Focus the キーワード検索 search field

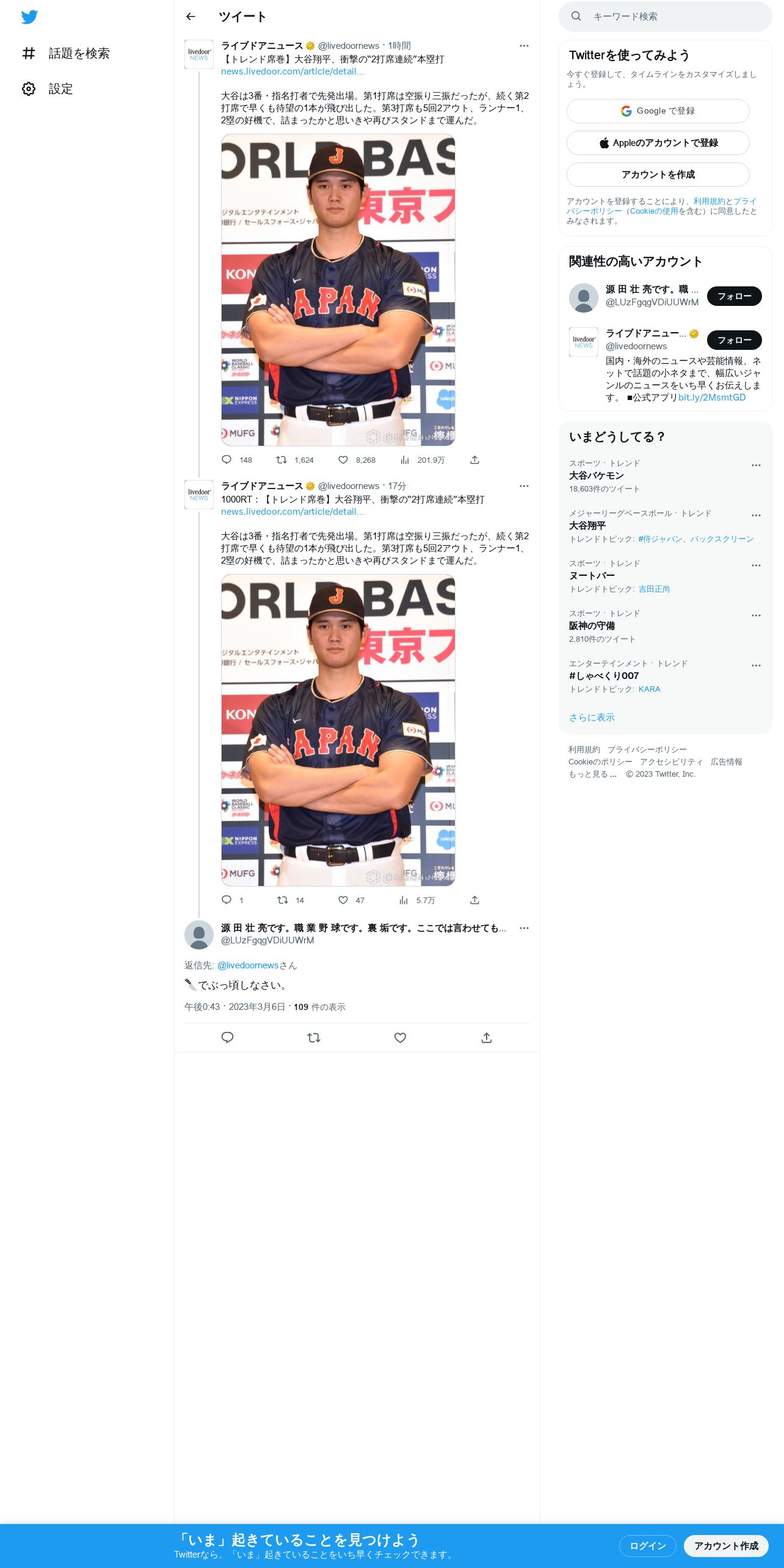pos(672,16)
